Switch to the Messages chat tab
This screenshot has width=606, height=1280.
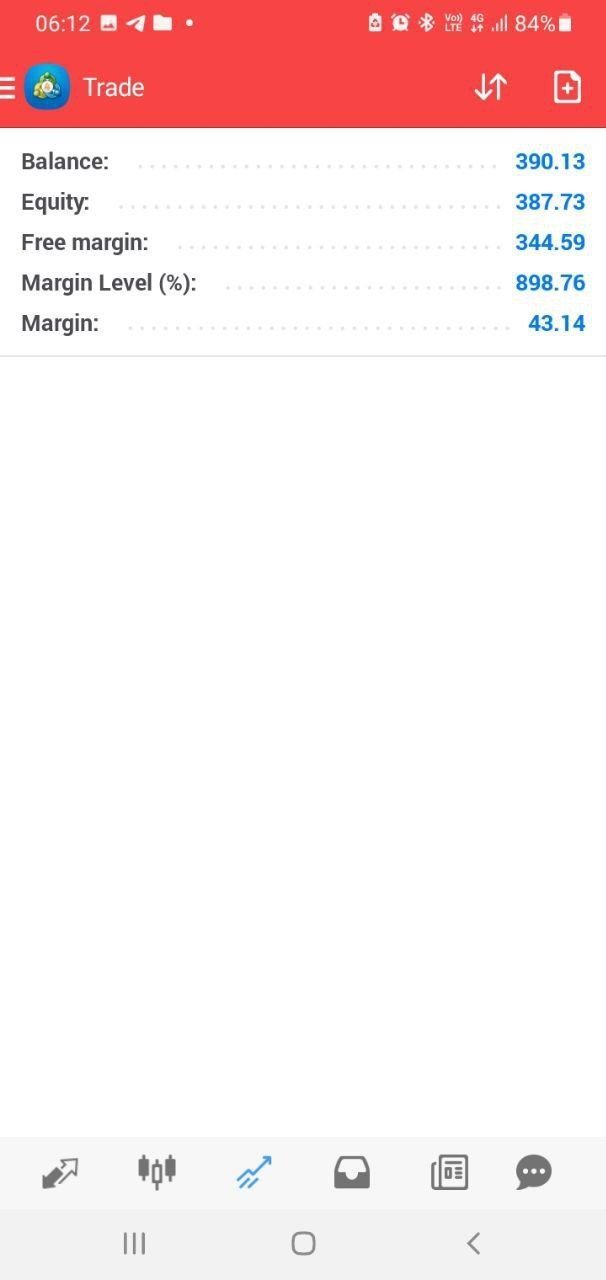coord(534,1171)
